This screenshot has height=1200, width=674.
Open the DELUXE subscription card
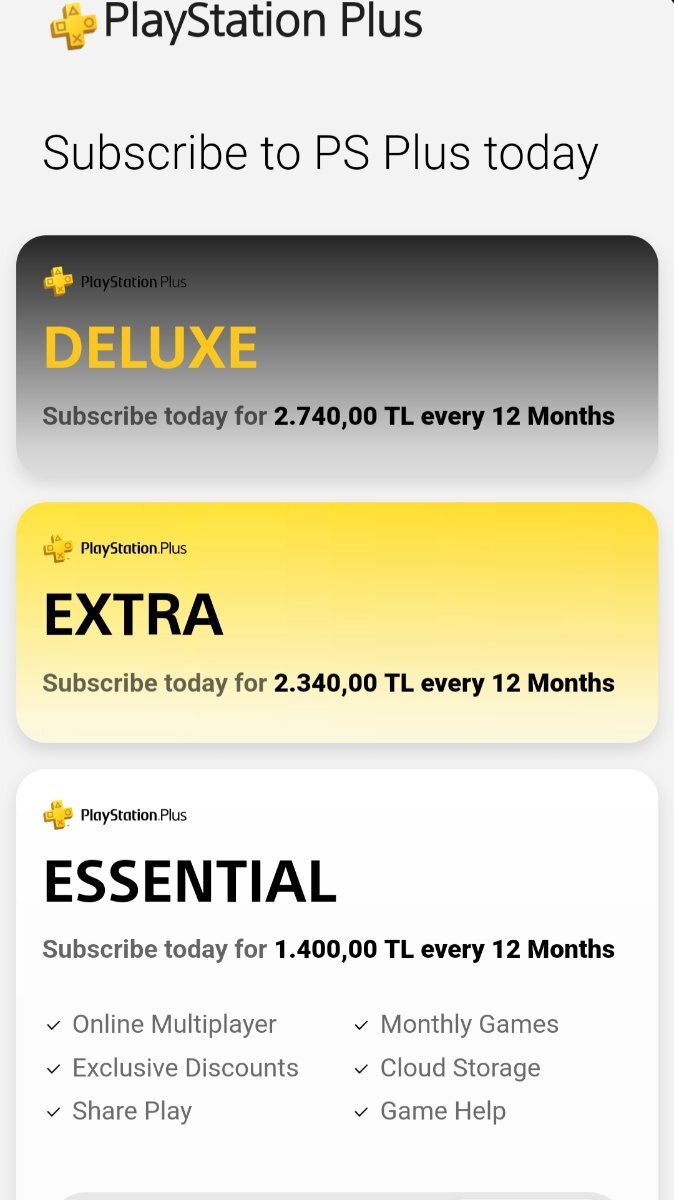pos(337,356)
